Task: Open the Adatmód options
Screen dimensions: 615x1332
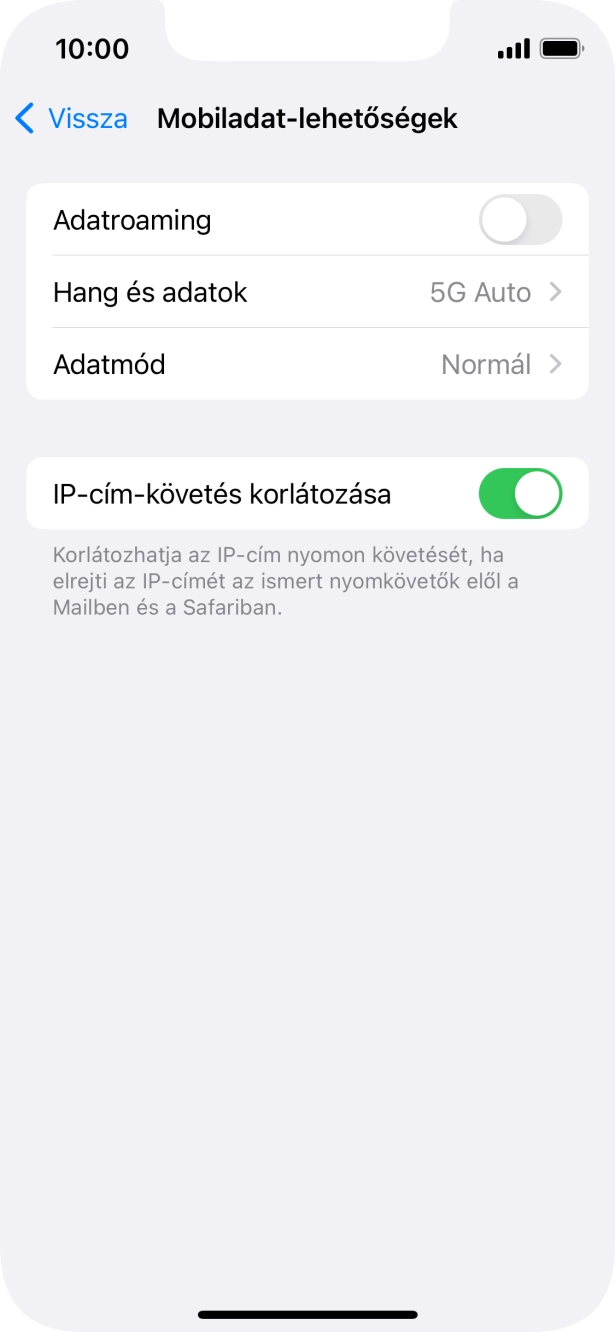Action: point(307,364)
